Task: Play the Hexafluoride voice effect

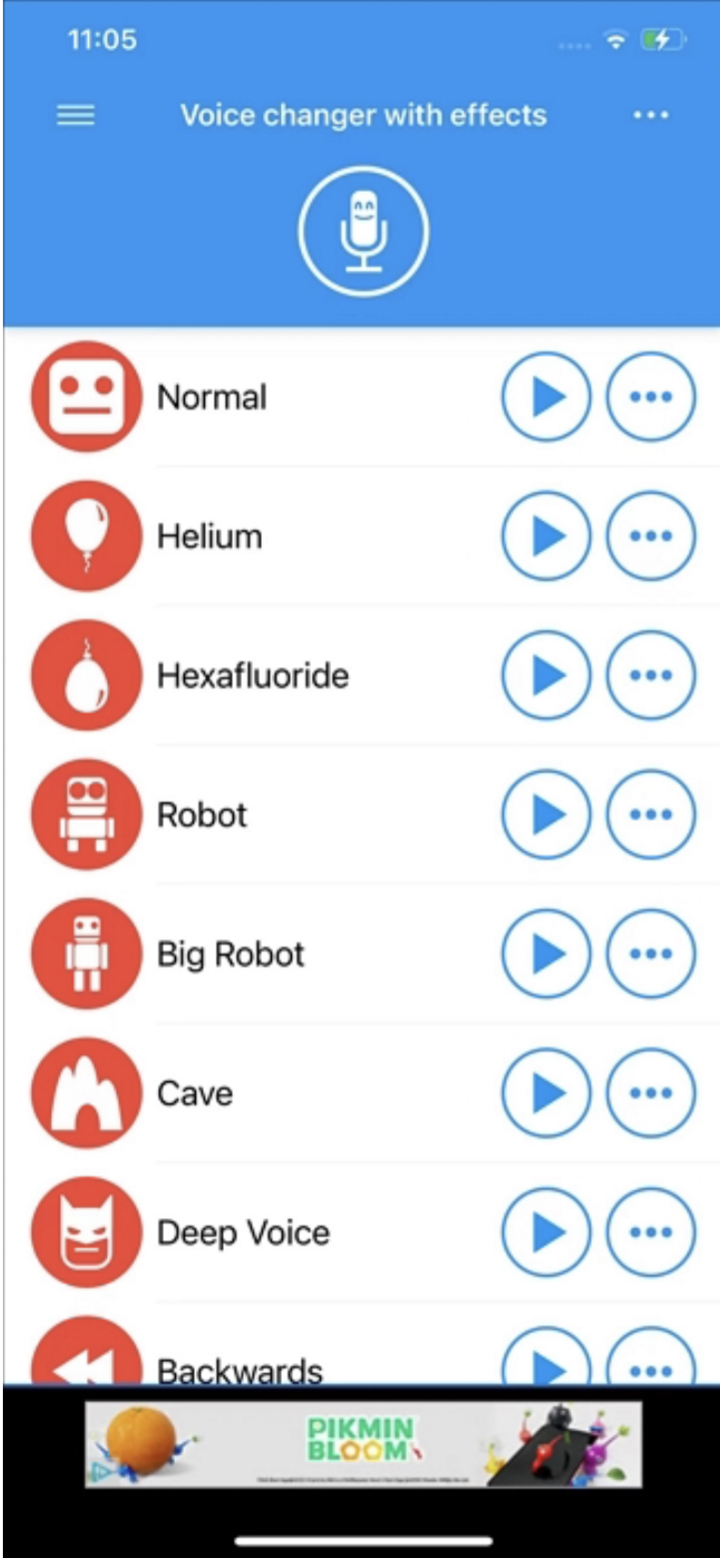Action: (x=545, y=675)
